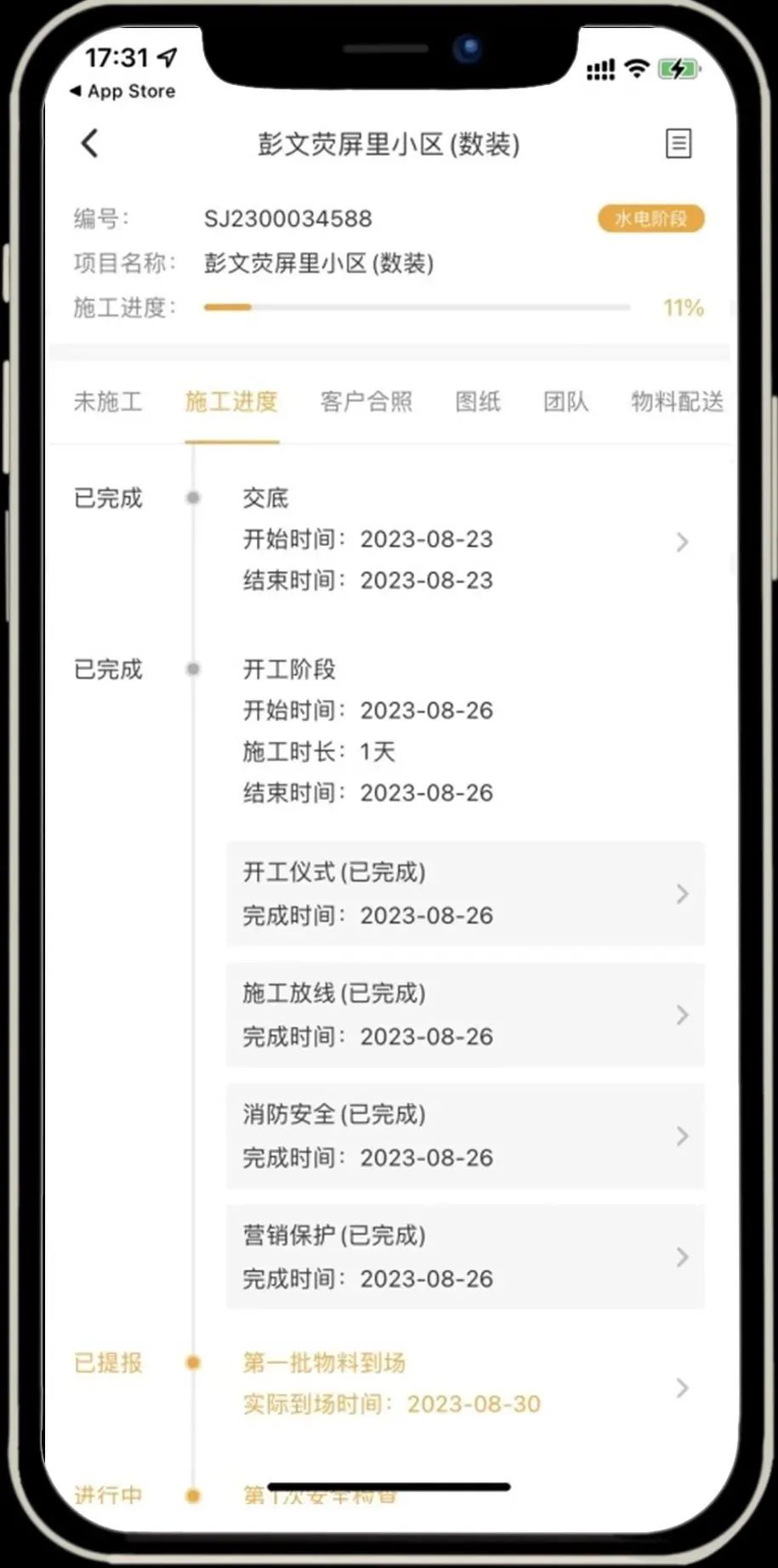Open the 开工仪式 (已完成) item
Screen dimensions: 778x1568
466,894
